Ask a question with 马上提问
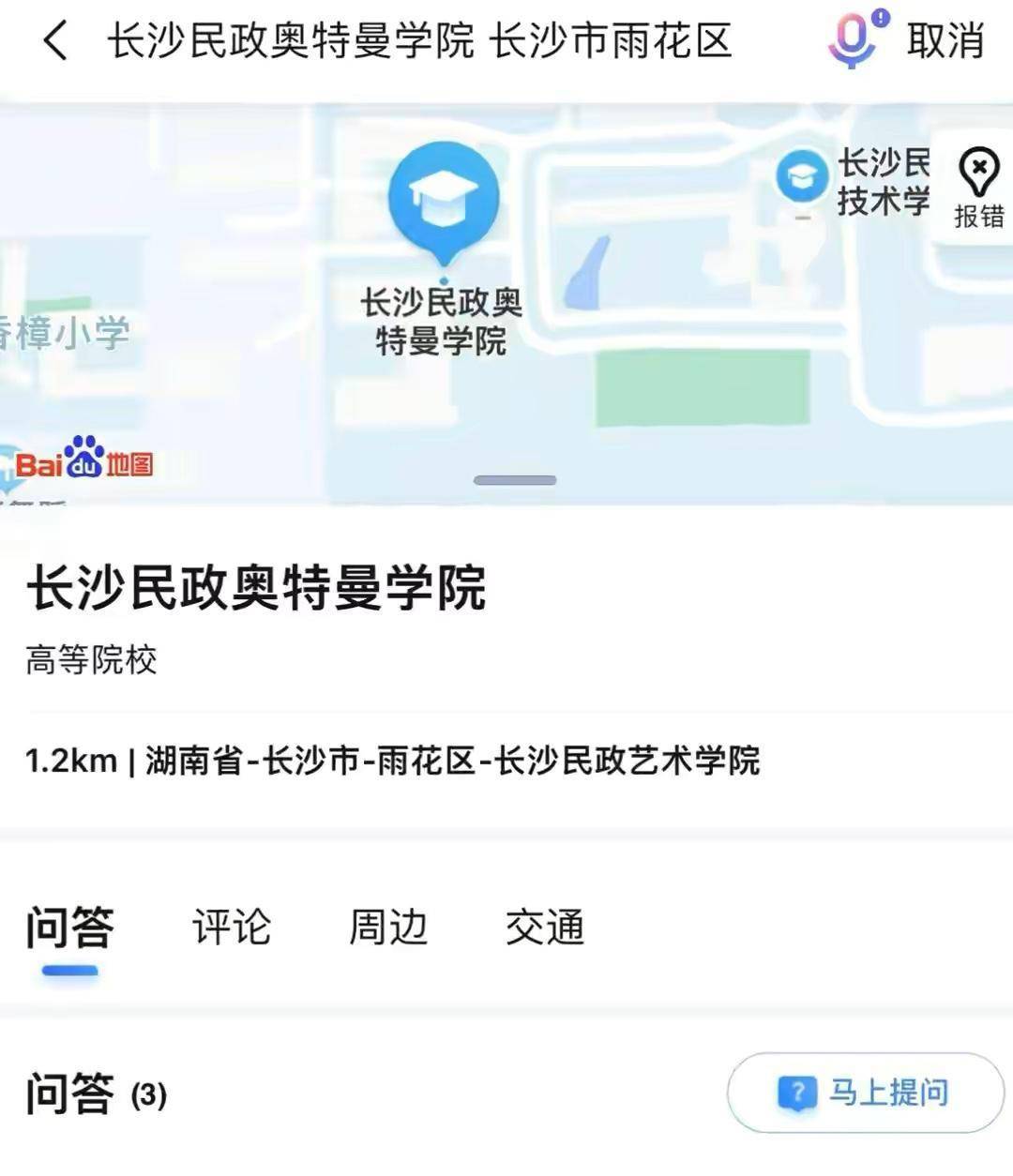This screenshot has height=1176, width=1013. coord(865,1093)
